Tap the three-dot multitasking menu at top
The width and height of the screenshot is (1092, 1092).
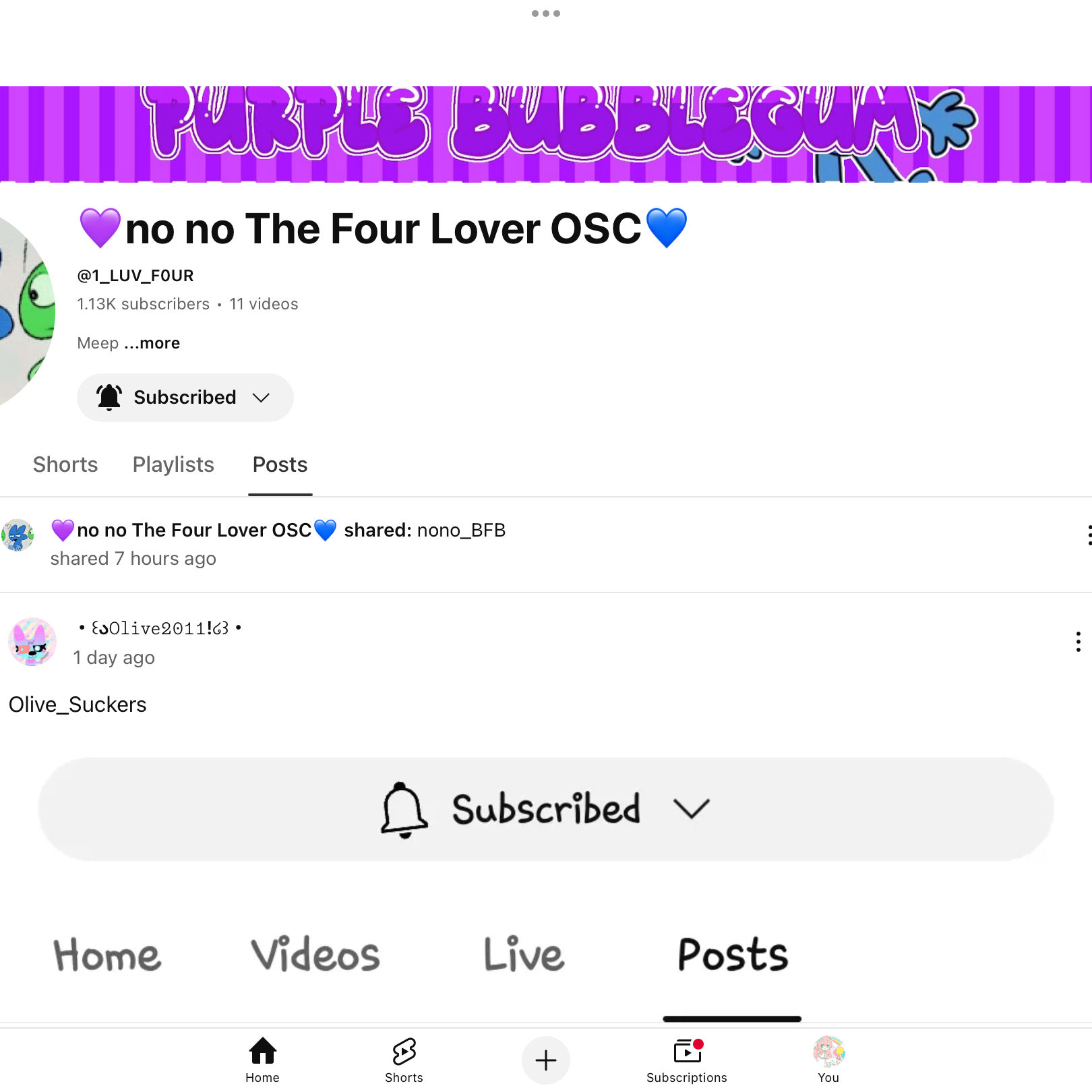tap(546, 13)
